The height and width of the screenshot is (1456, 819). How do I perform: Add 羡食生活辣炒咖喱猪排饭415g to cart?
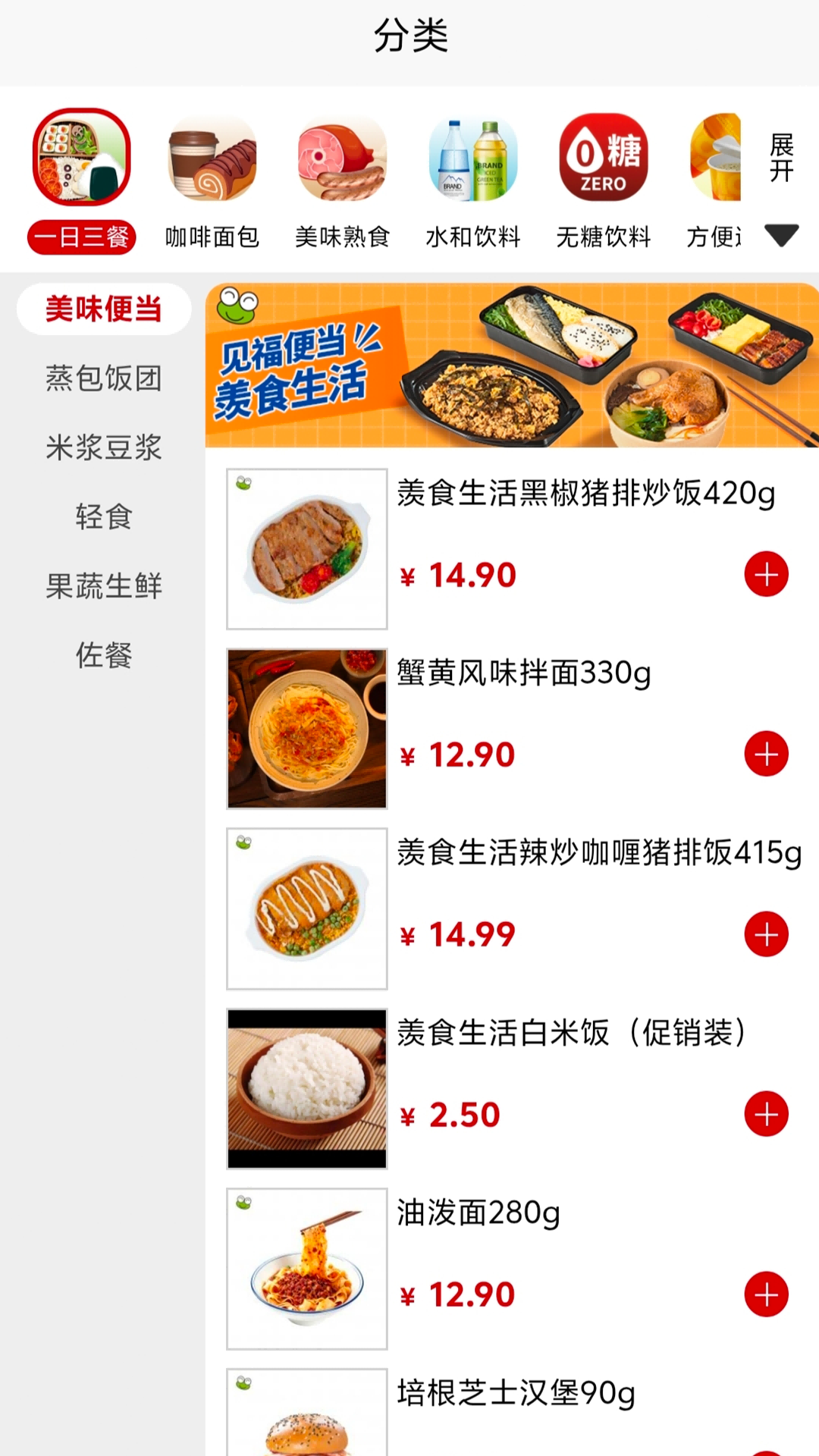tap(767, 934)
